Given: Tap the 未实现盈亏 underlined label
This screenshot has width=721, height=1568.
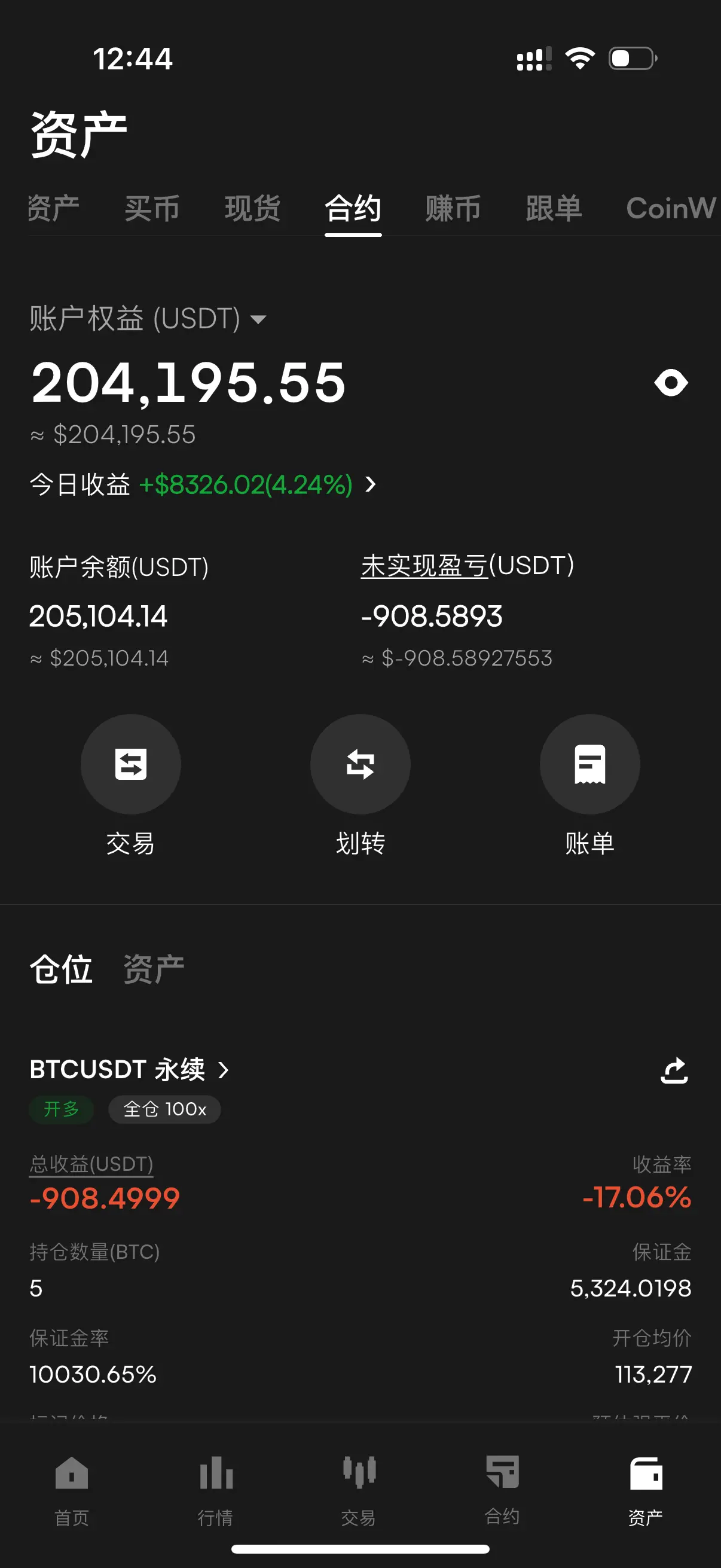Looking at the screenshot, I should pos(424,566).
